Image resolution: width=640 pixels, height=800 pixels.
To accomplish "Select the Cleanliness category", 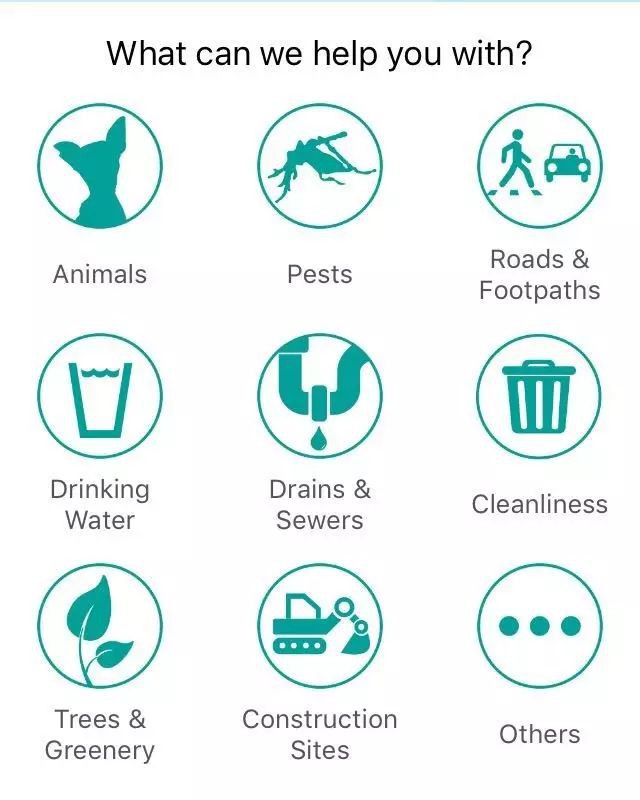I will click(x=540, y=396).
